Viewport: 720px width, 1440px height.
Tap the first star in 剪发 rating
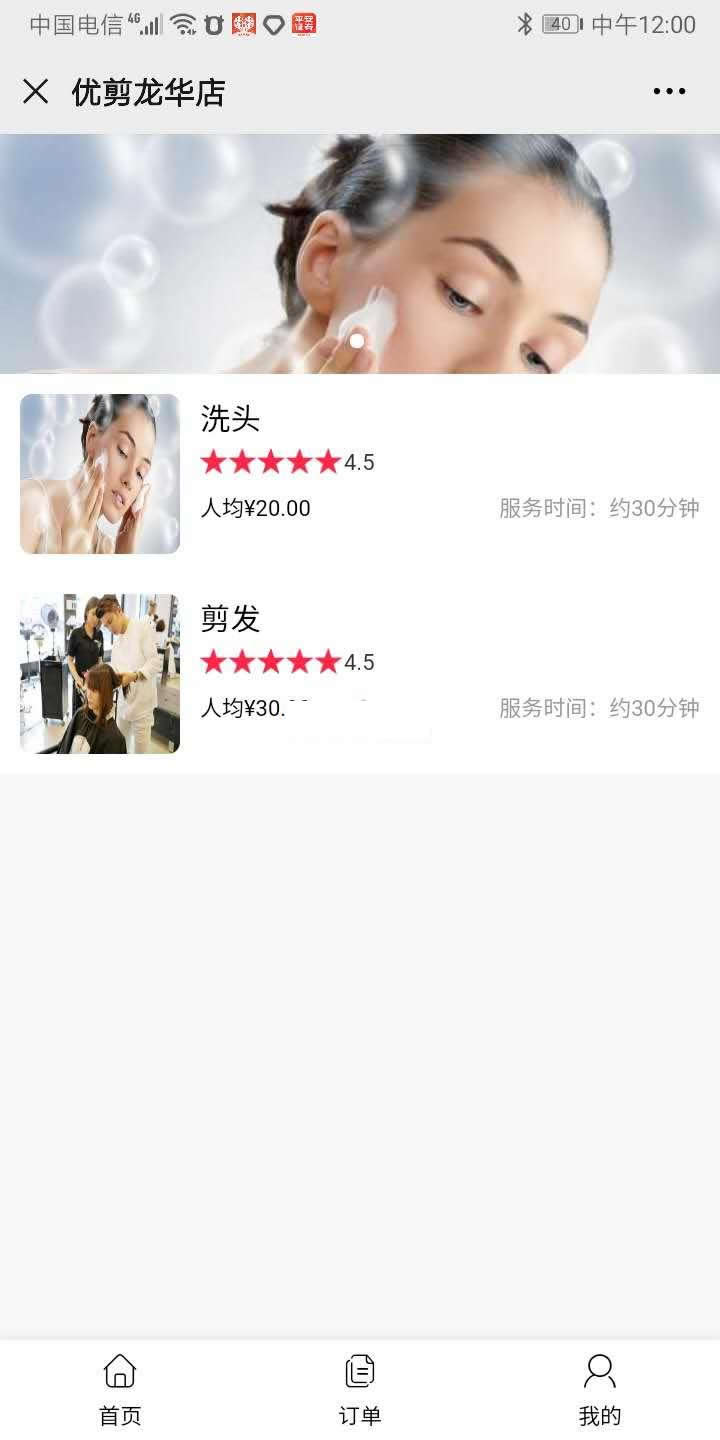click(x=214, y=662)
